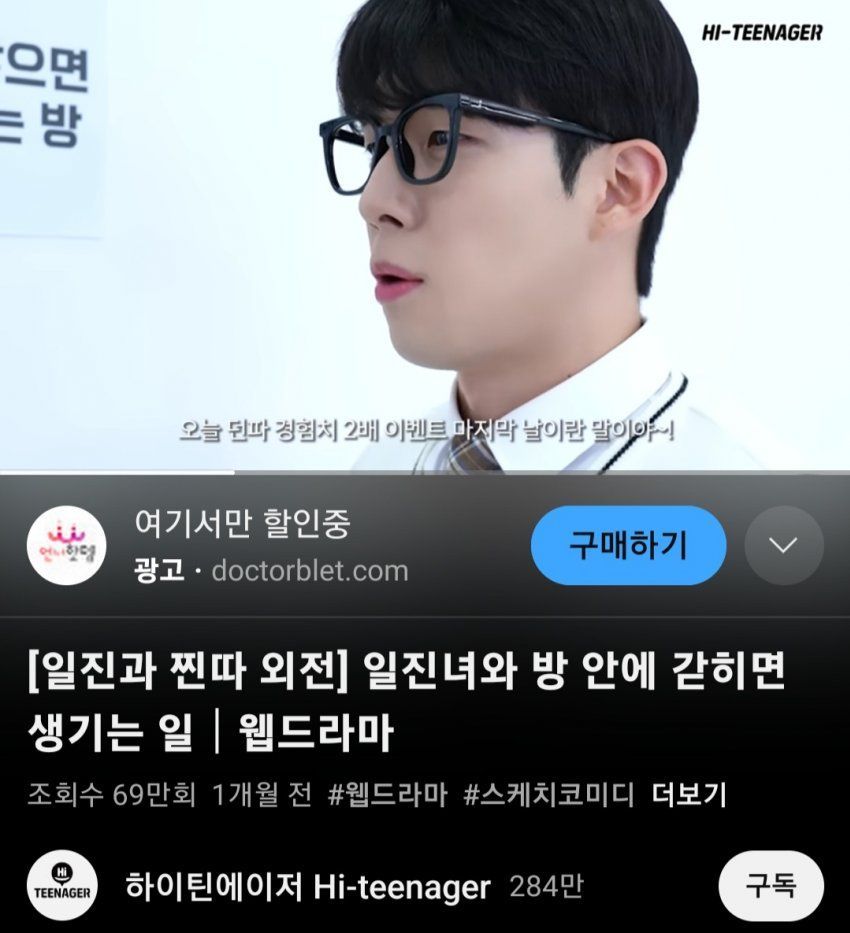Expand the video description via 더보기
The width and height of the screenshot is (850, 933).
[688, 795]
